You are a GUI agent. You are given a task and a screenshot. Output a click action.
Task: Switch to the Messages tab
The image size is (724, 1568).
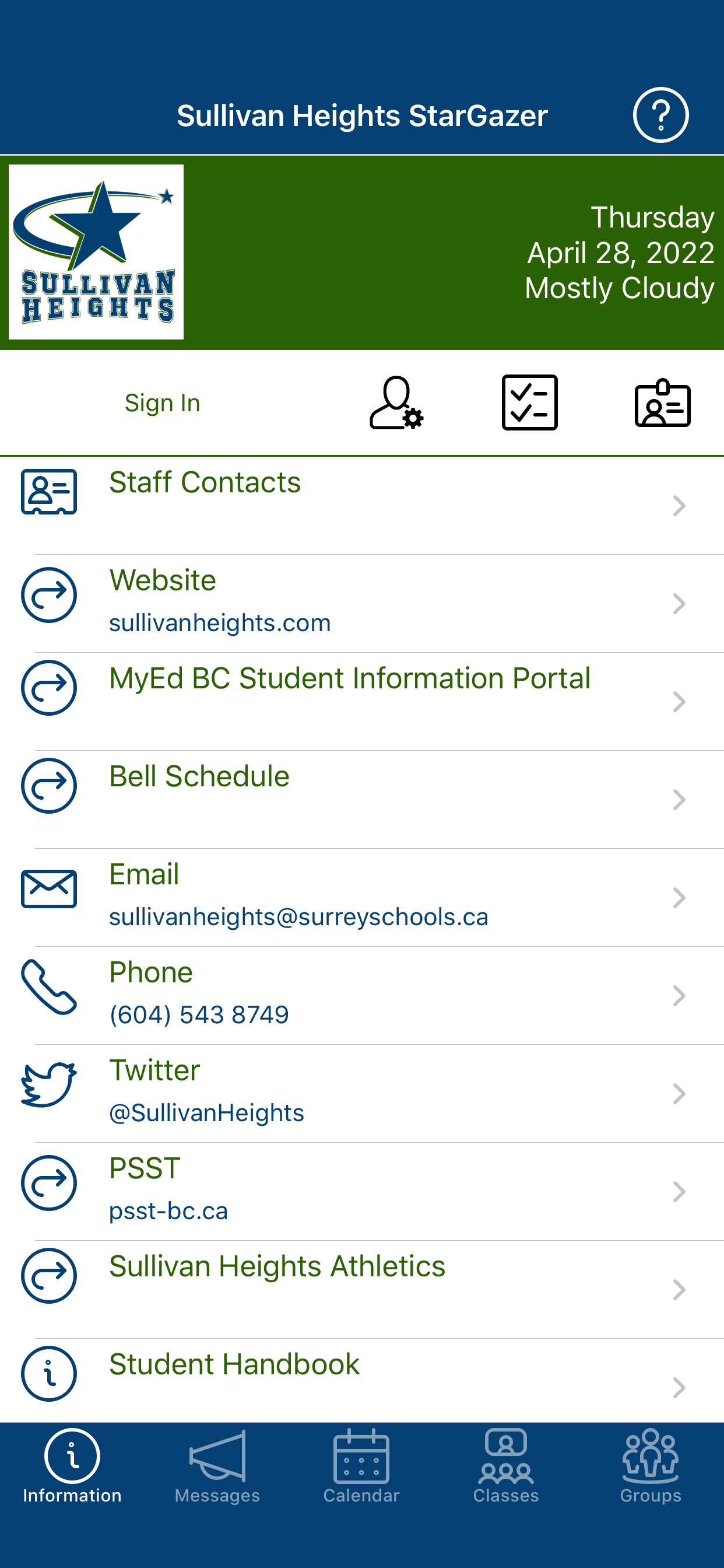coord(217,1467)
